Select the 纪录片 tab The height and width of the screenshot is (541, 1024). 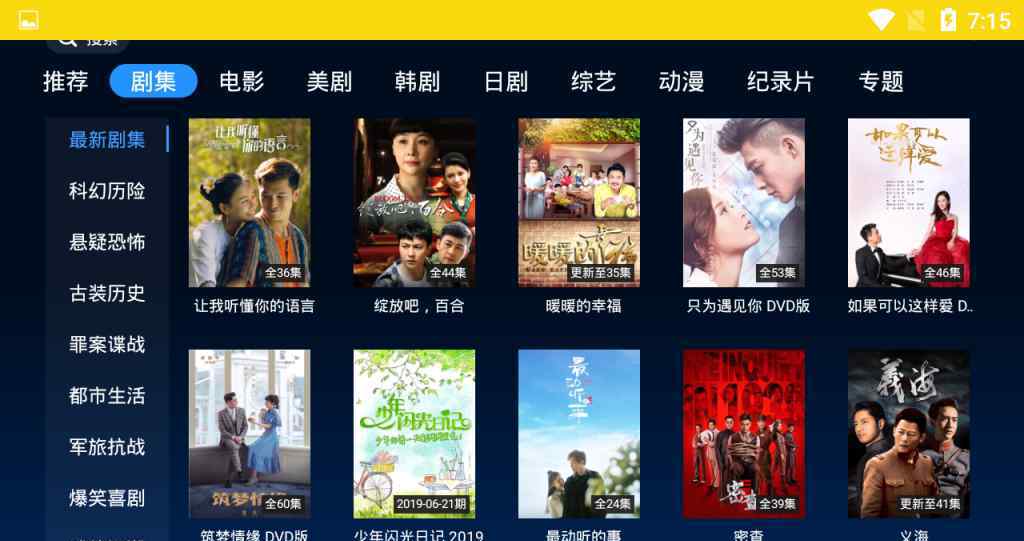[780, 81]
